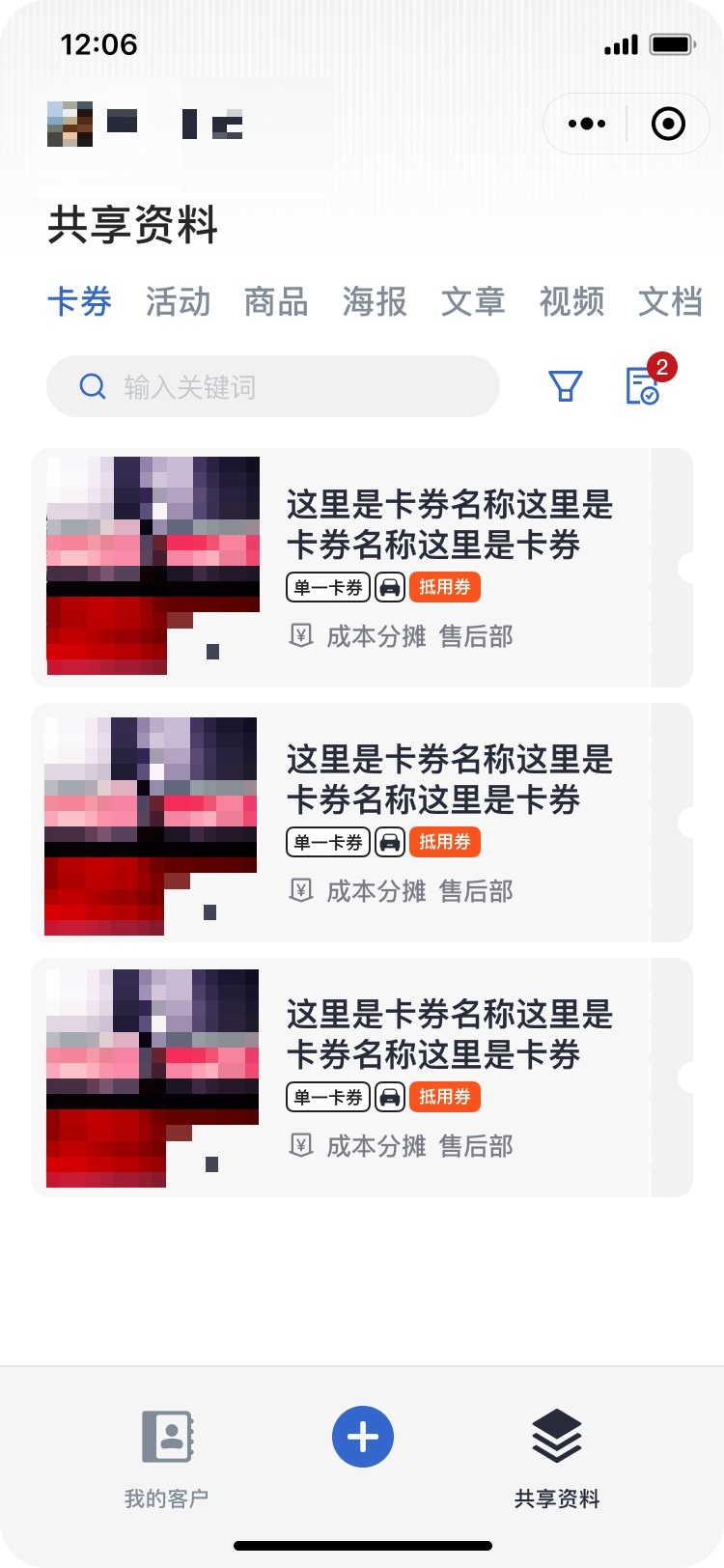The image size is (724, 1568).
Task: Show the 文档 tab
Action: pyautogui.click(x=670, y=302)
